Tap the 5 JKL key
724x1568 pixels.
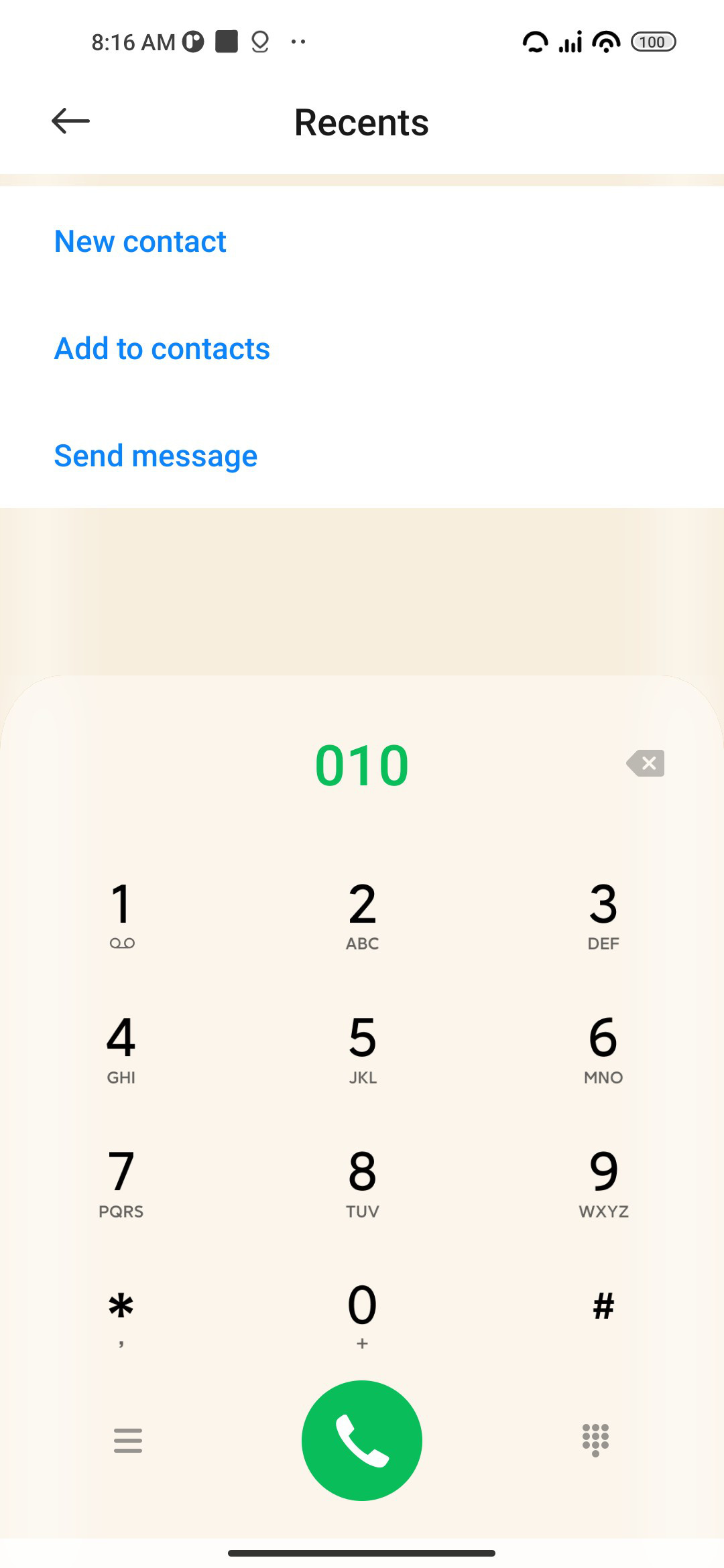362,1049
